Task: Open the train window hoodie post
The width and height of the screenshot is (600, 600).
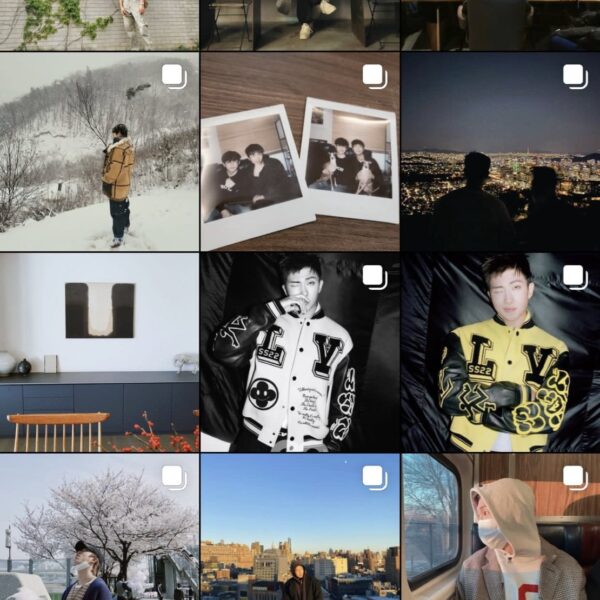Action: [x=500, y=527]
